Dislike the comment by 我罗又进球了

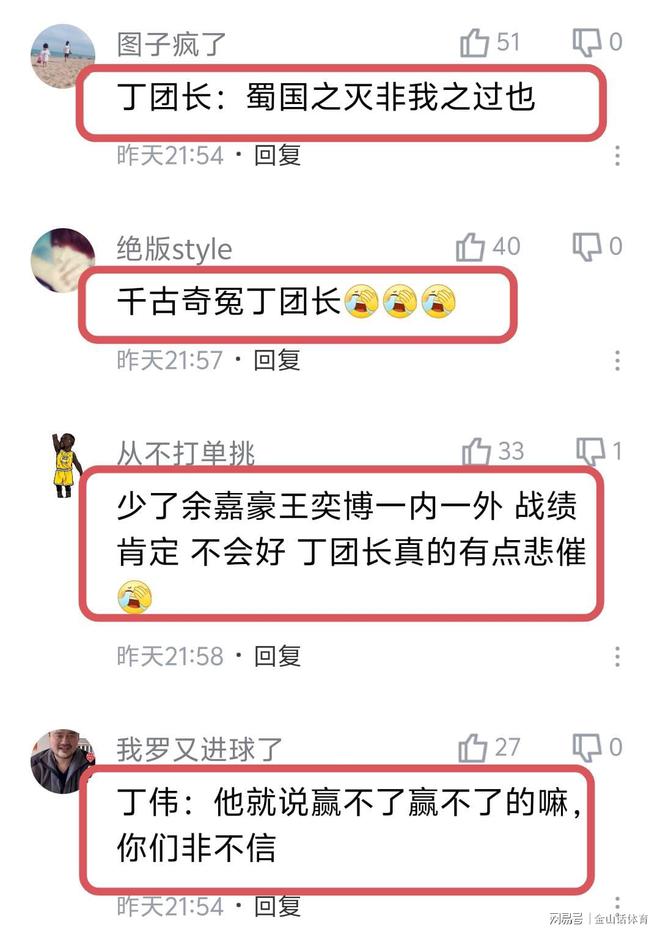[x=587, y=748]
